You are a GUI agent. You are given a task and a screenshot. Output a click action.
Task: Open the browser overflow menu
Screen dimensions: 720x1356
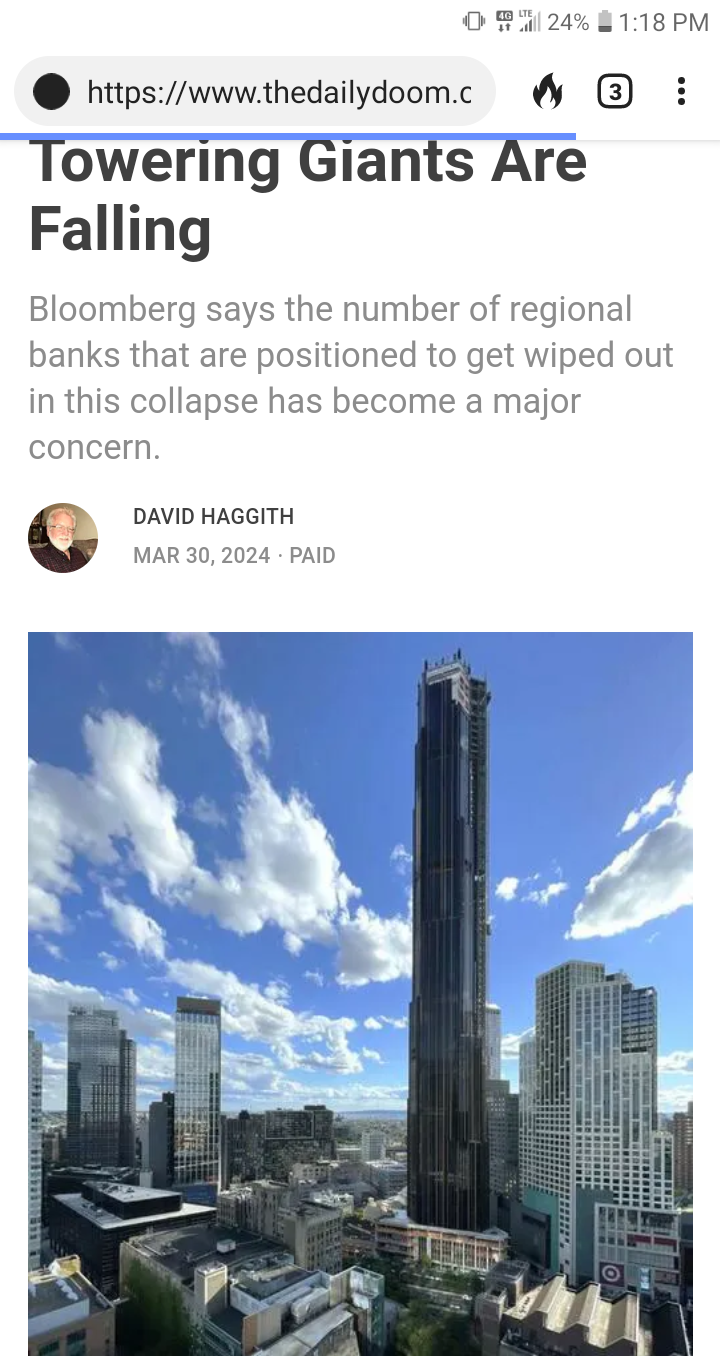tap(681, 92)
